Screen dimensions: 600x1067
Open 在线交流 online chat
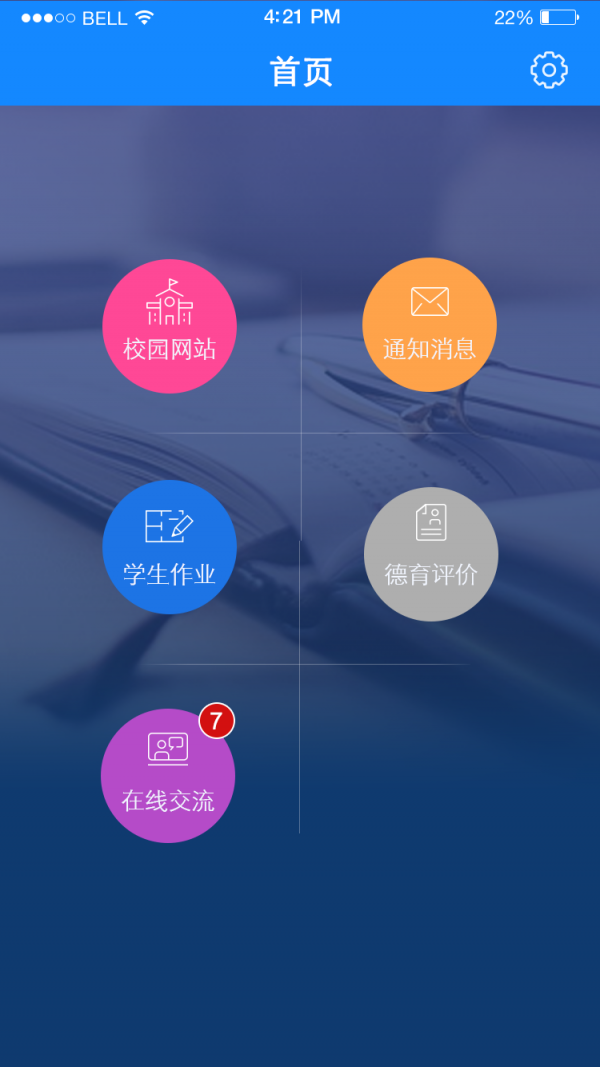168,775
